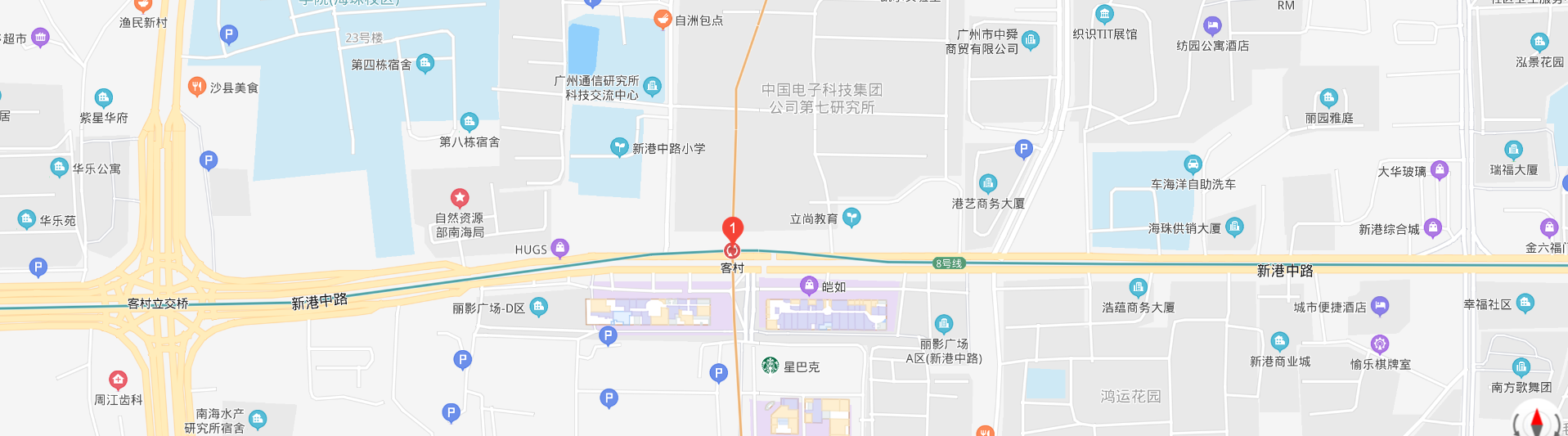The height and width of the screenshot is (436, 1568).
Task: Select the 愉乐棋牌室 marker
Action: click(x=1380, y=344)
